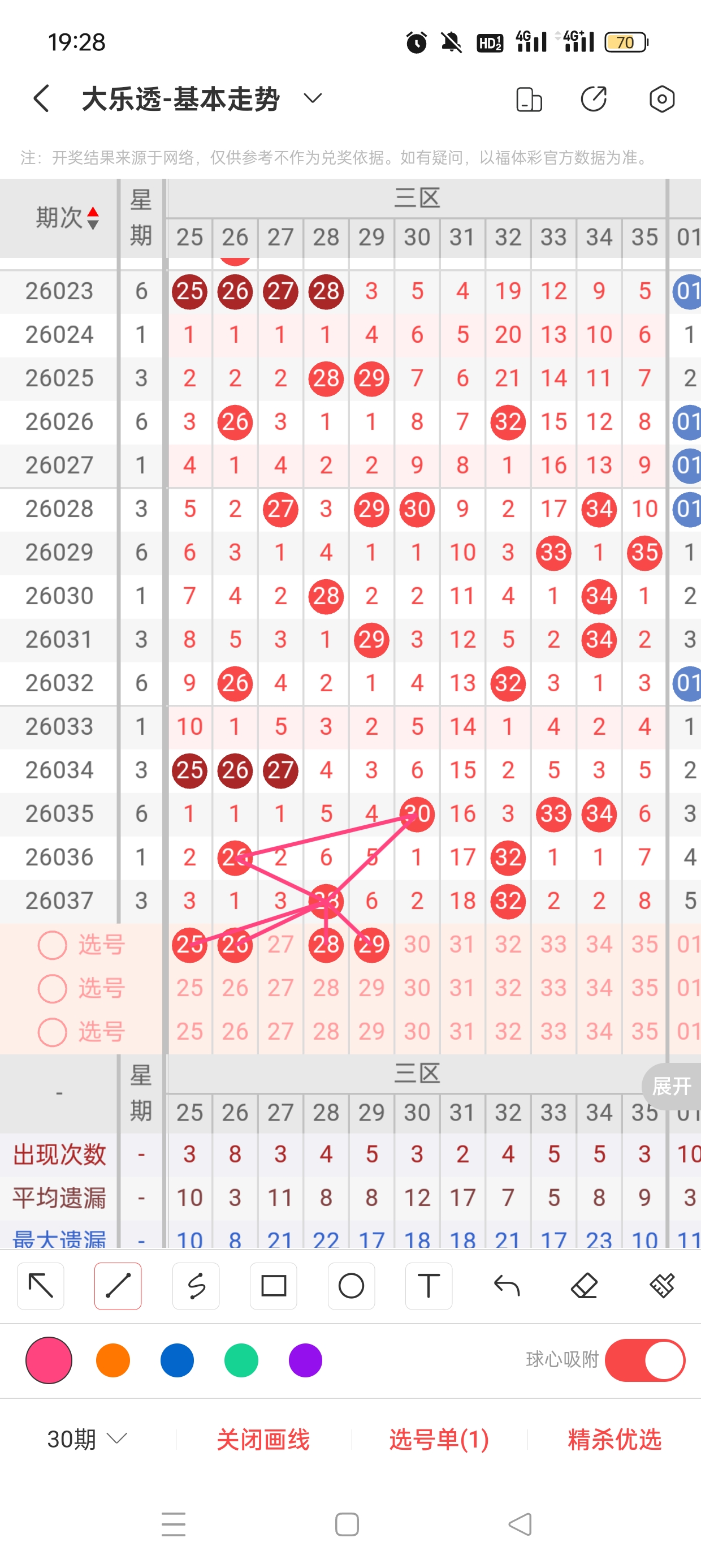
Task: Toggle the period sort arrows
Action: 93,218
